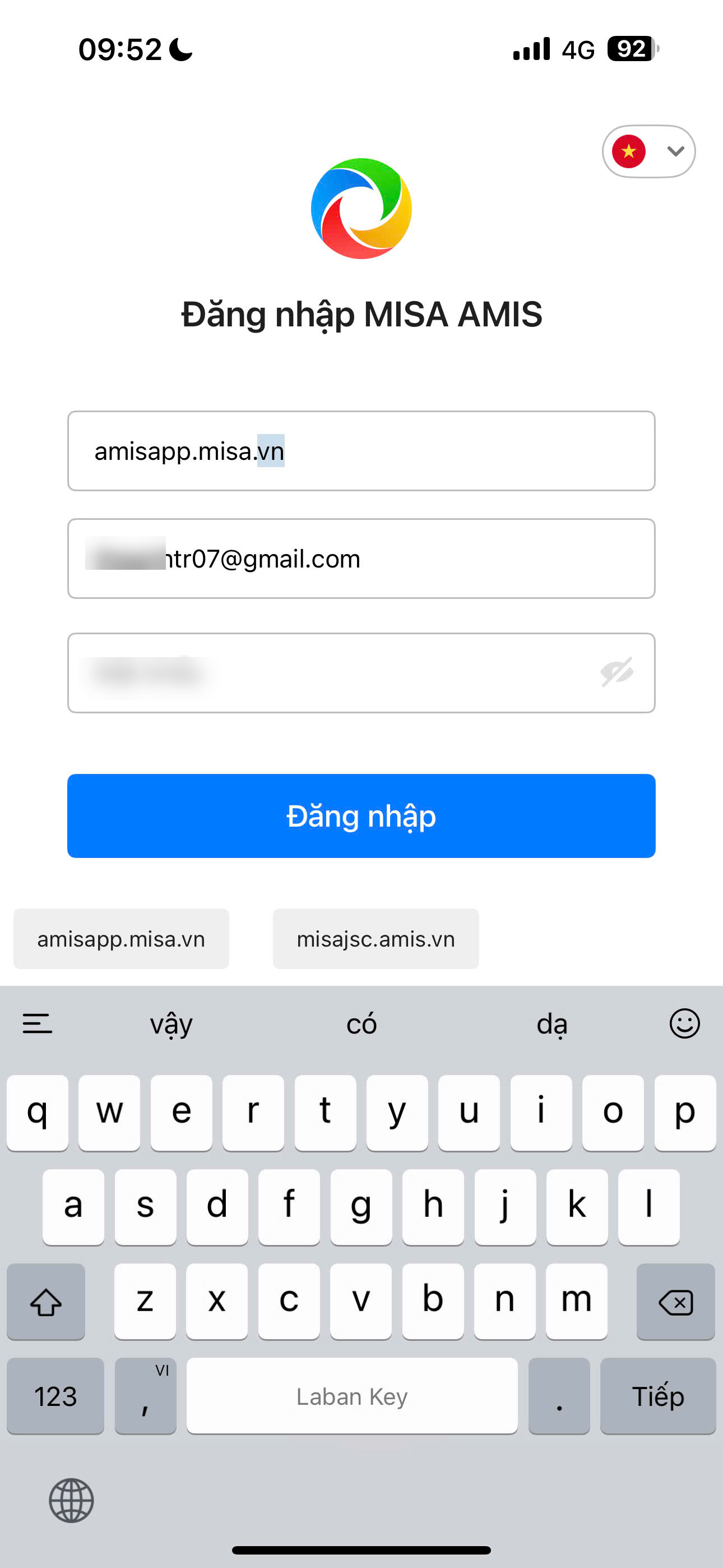The width and height of the screenshot is (723, 1568).
Task: Switch keyboards with the globe icon
Action: (71, 1501)
